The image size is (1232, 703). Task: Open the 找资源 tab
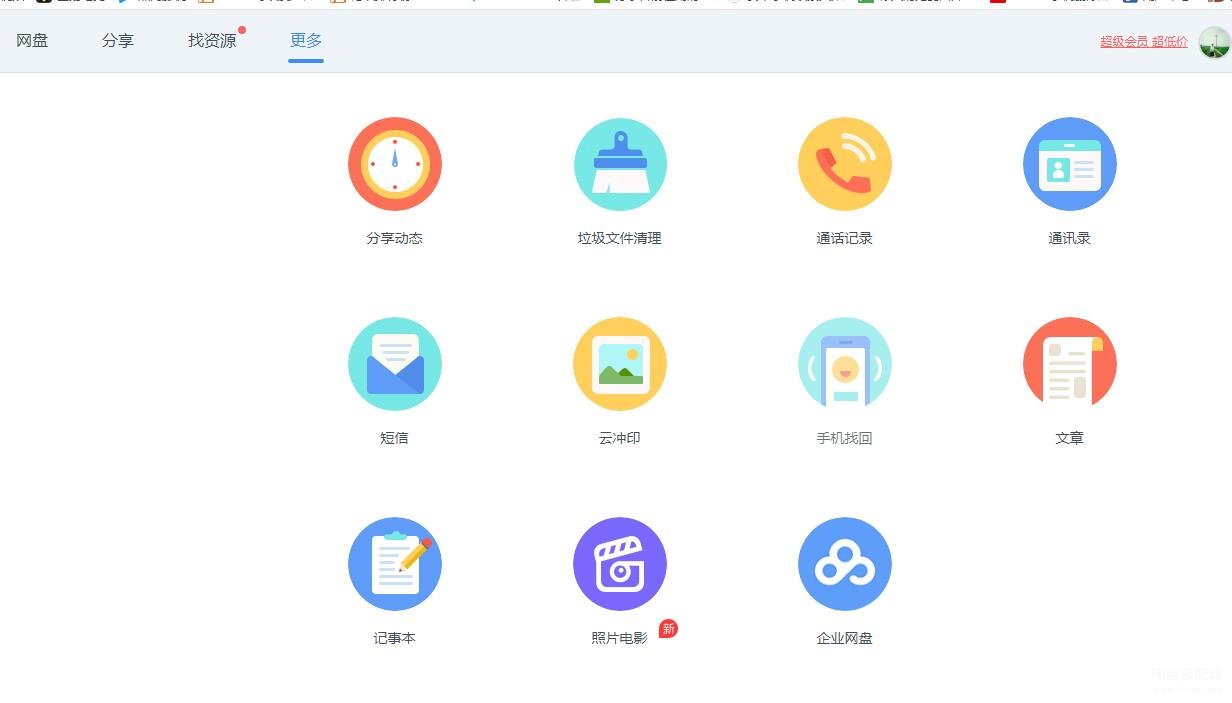[212, 41]
